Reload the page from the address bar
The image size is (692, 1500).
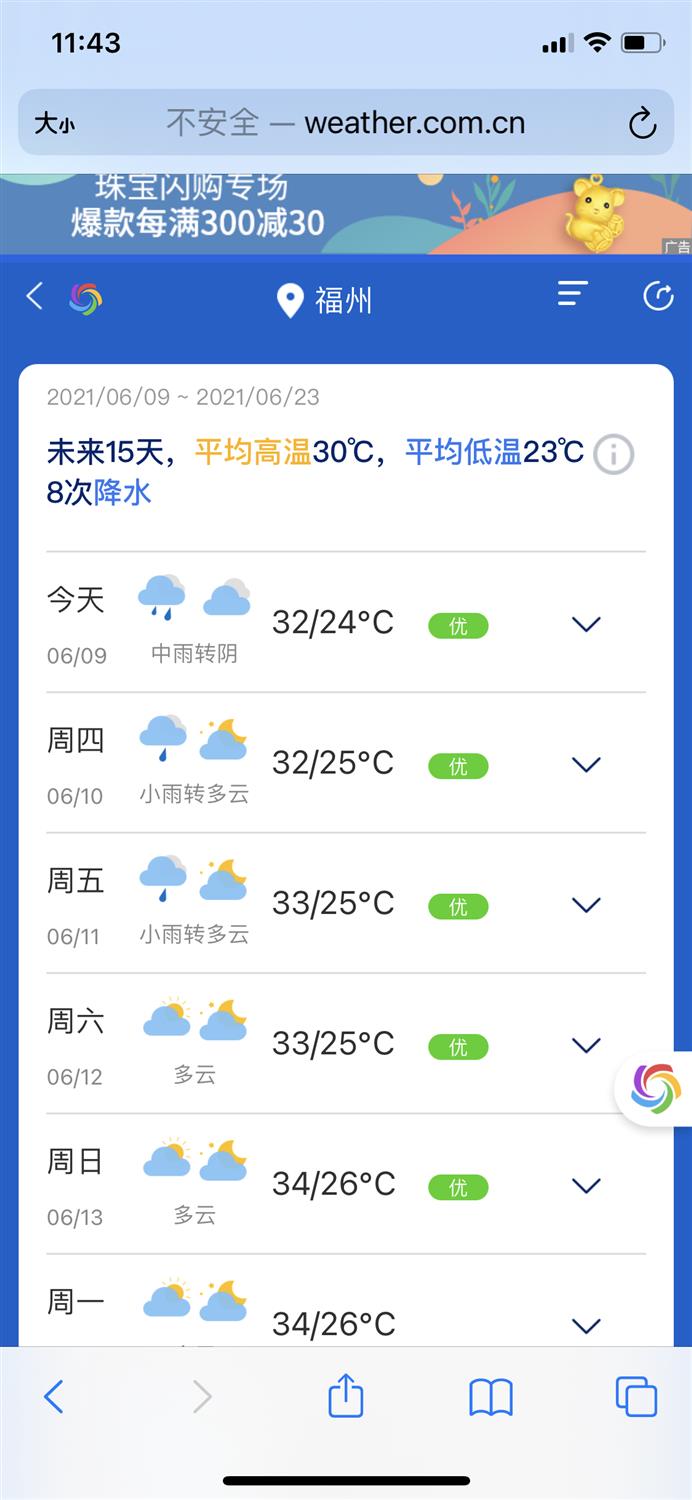tap(642, 124)
